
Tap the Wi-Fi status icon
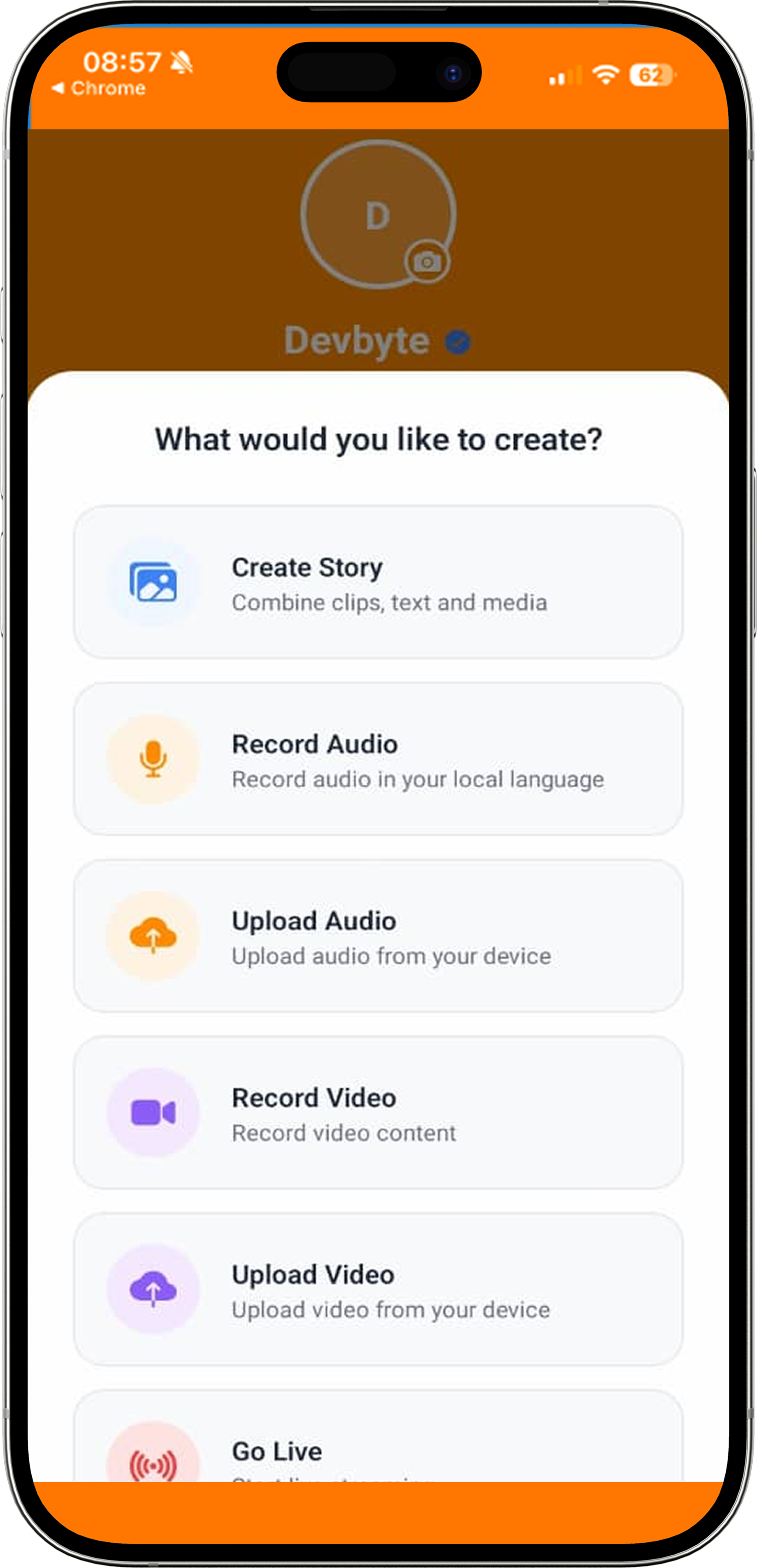(x=605, y=76)
